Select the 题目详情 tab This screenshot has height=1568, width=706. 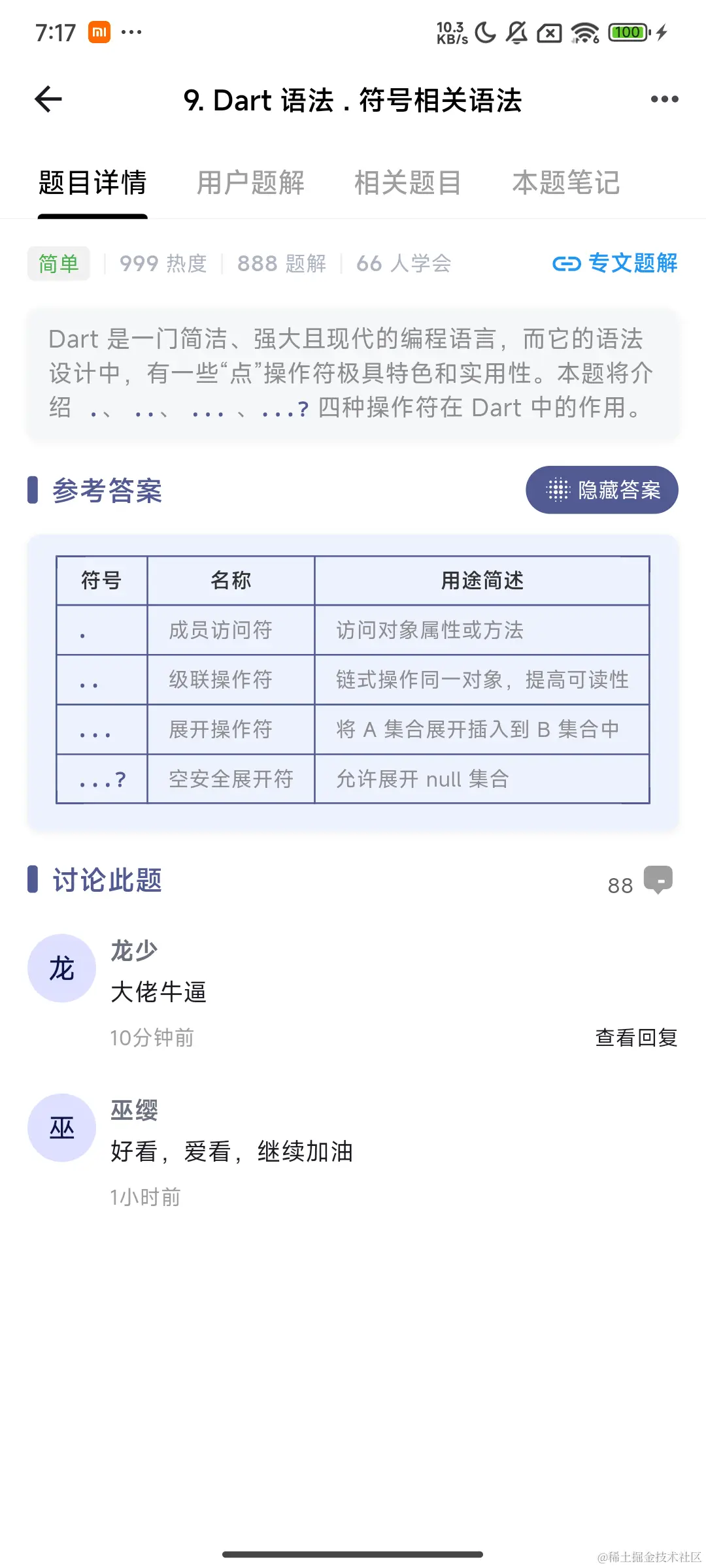(92, 182)
